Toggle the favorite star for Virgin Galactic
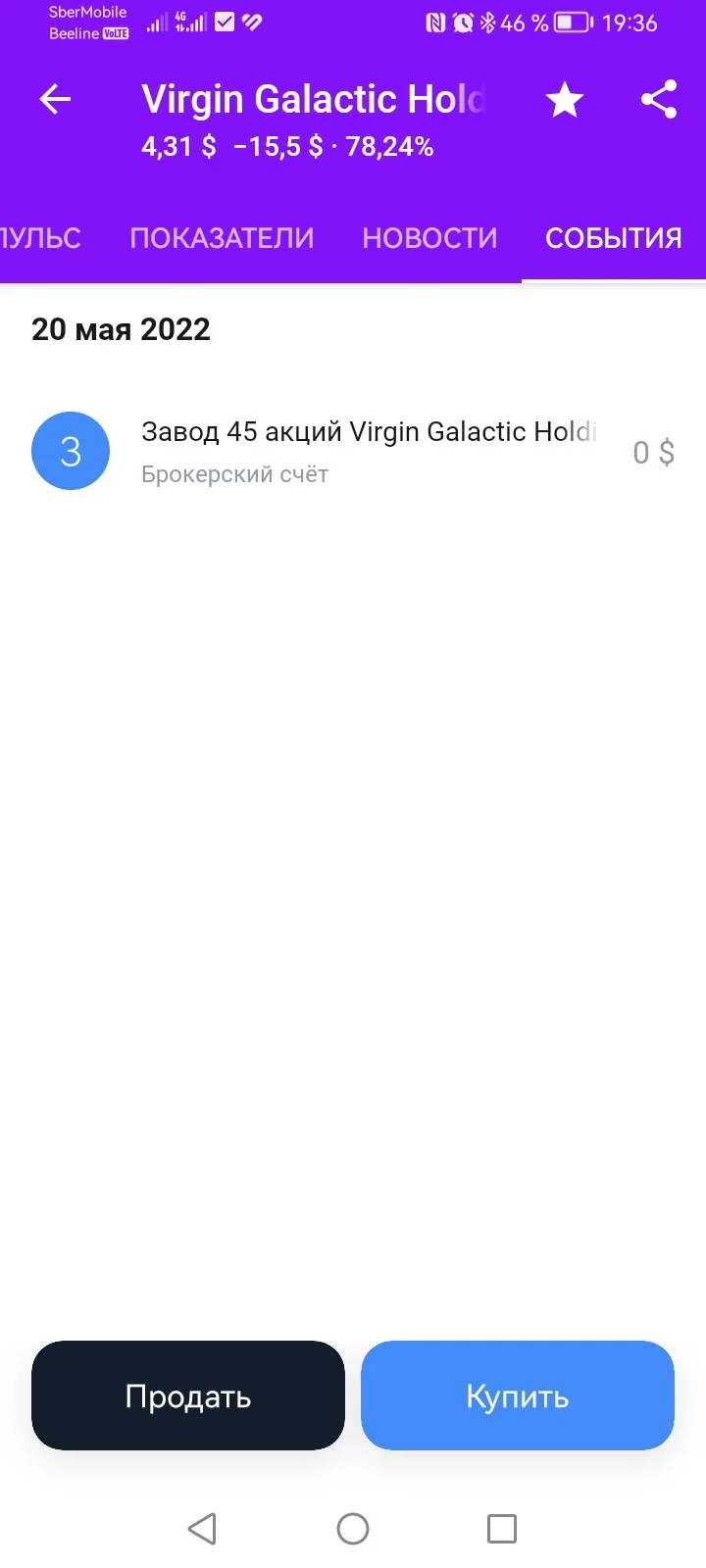706x1568 pixels. point(565,100)
